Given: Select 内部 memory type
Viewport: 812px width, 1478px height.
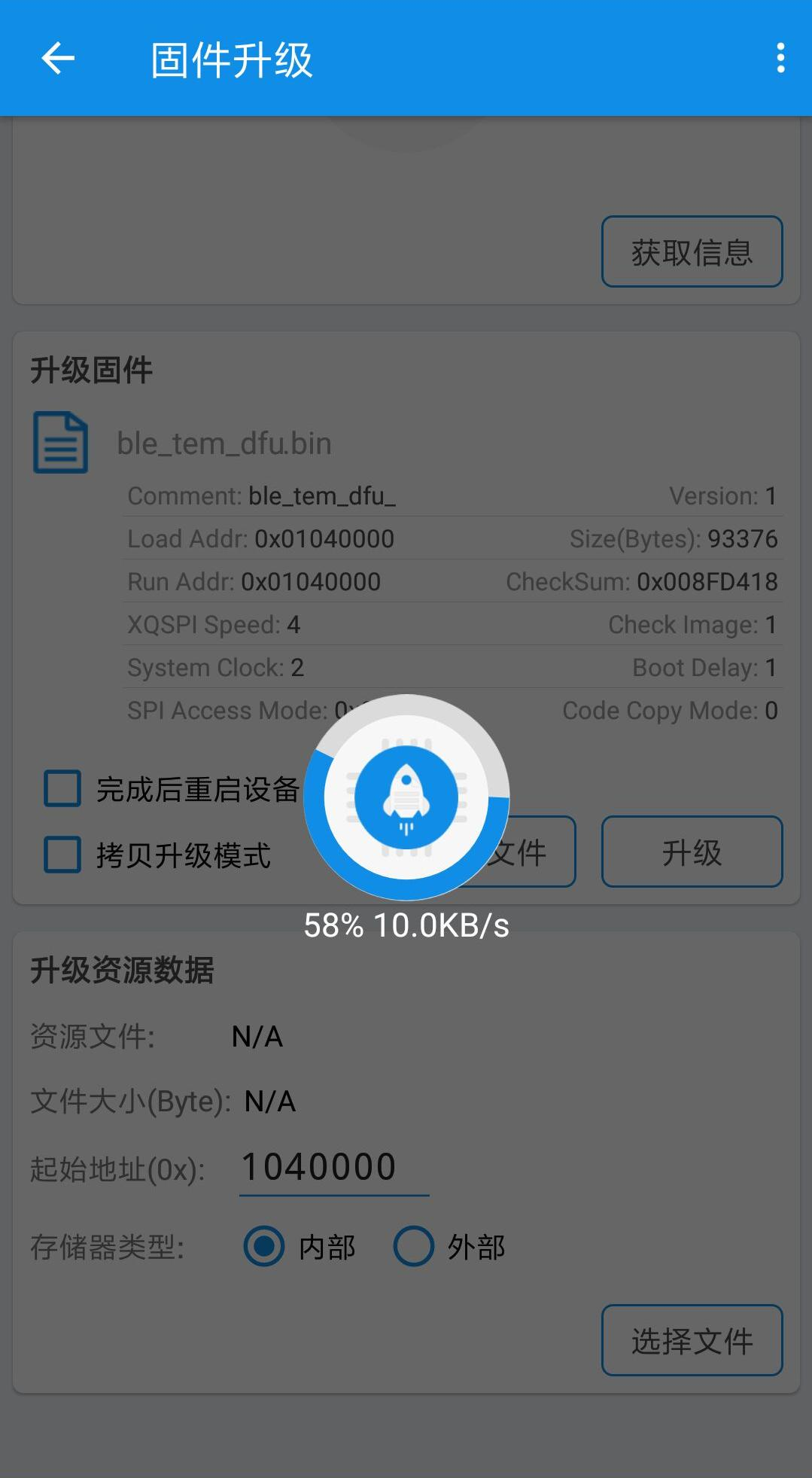Looking at the screenshot, I should pos(264,1247).
